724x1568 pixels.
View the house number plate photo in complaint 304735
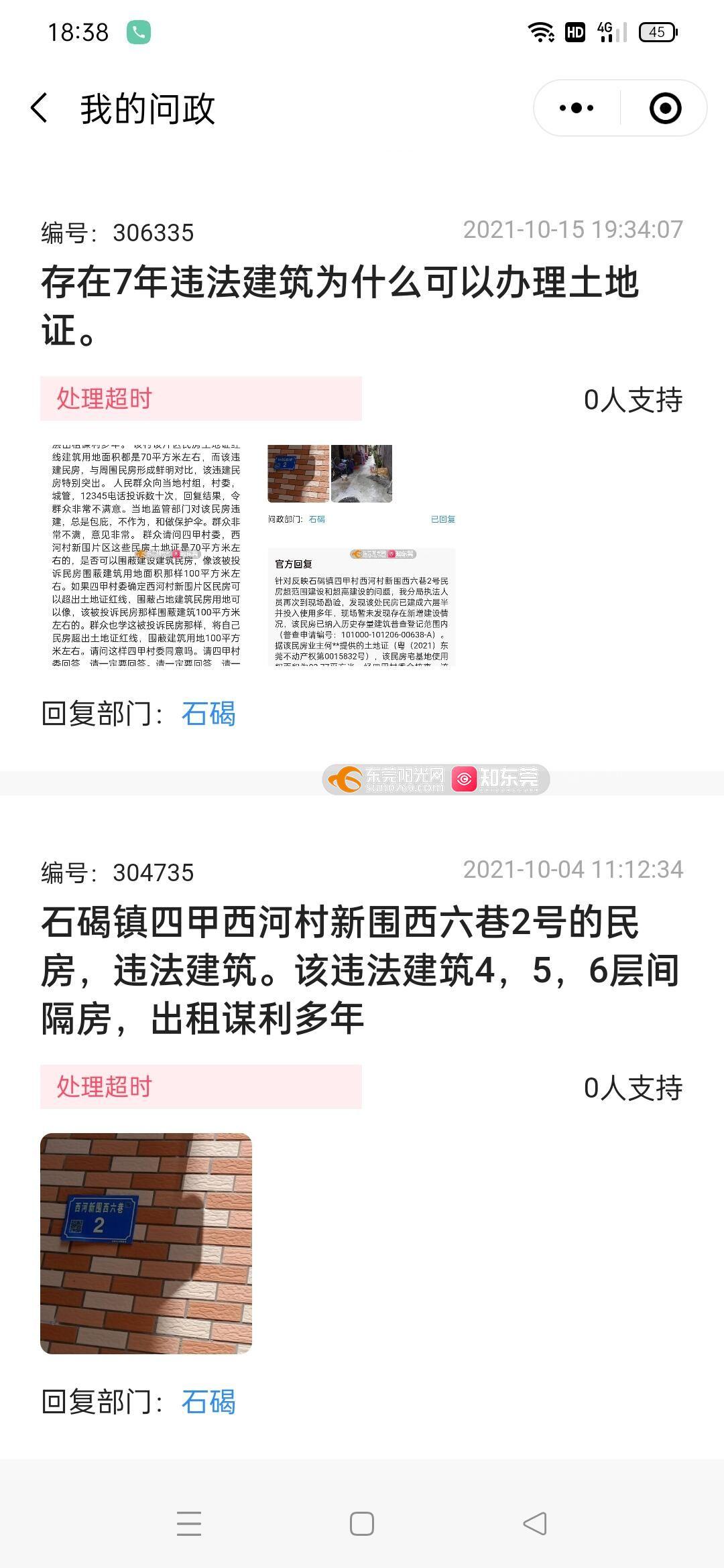146,1244
